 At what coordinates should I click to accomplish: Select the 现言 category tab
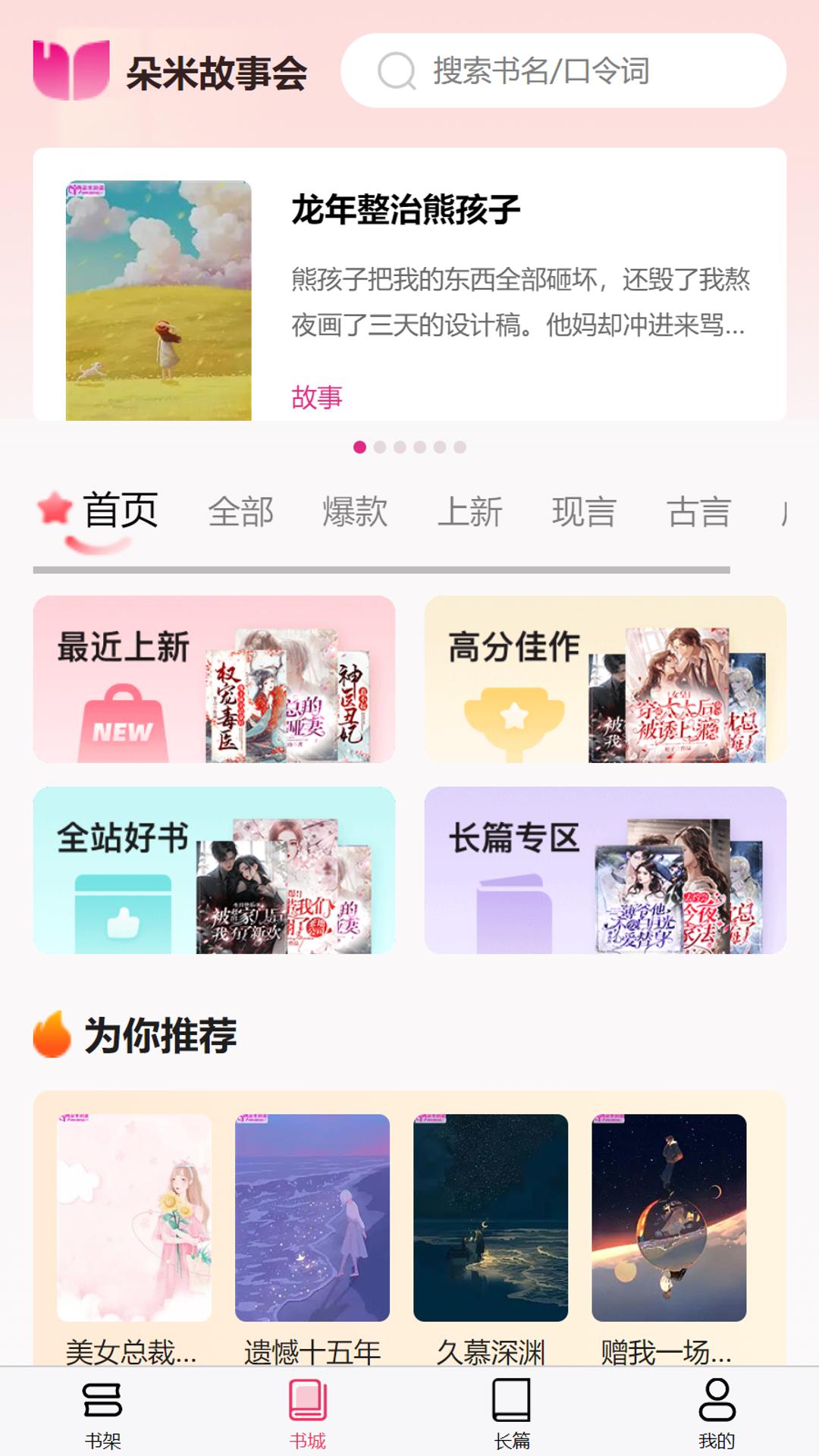click(585, 512)
